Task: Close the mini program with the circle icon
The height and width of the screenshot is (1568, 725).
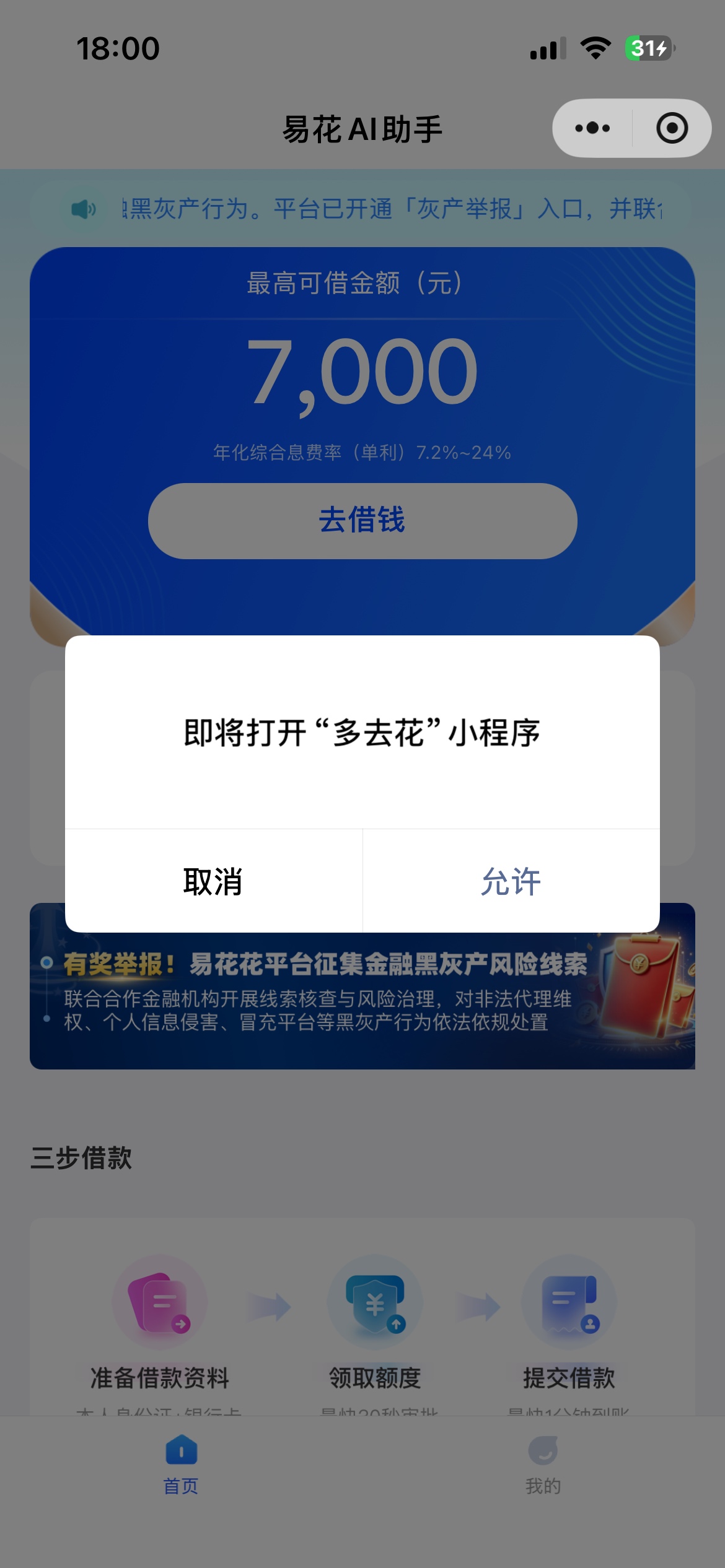Action: pyautogui.click(x=672, y=128)
